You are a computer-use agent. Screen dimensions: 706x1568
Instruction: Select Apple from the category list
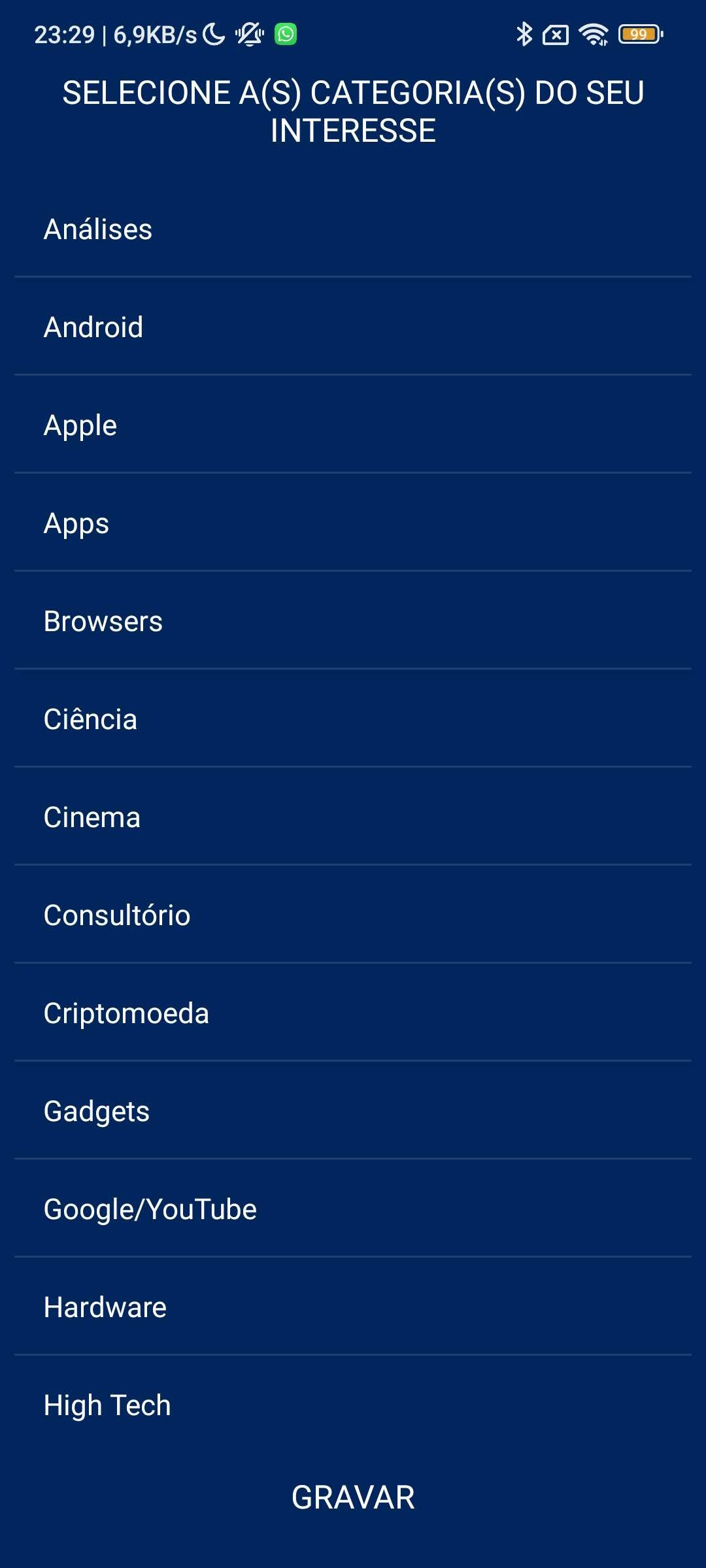click(353, 425)
